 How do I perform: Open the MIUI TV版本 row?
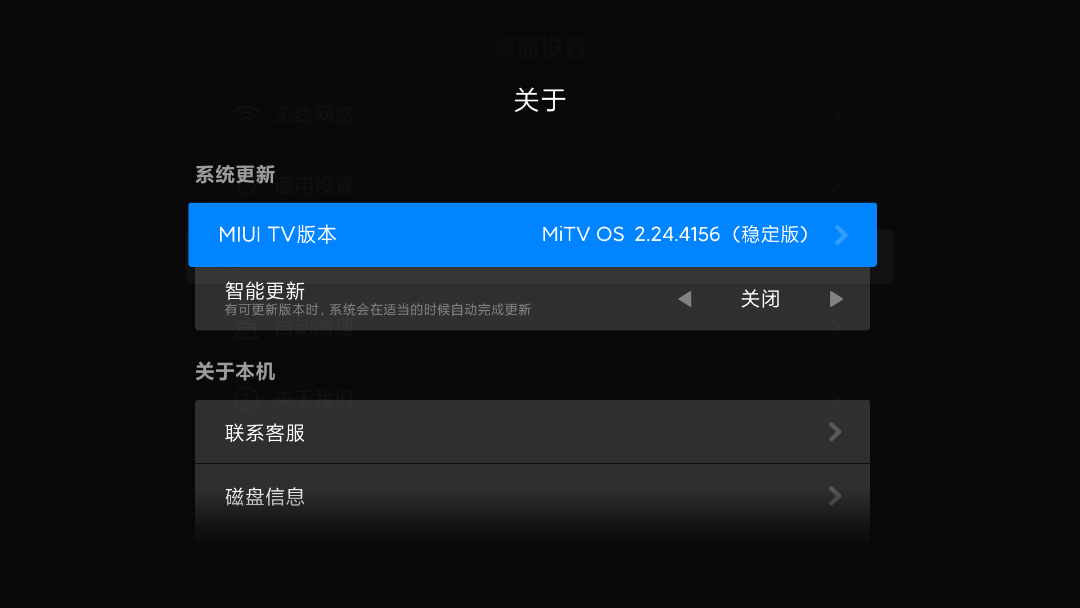[532, 235]
